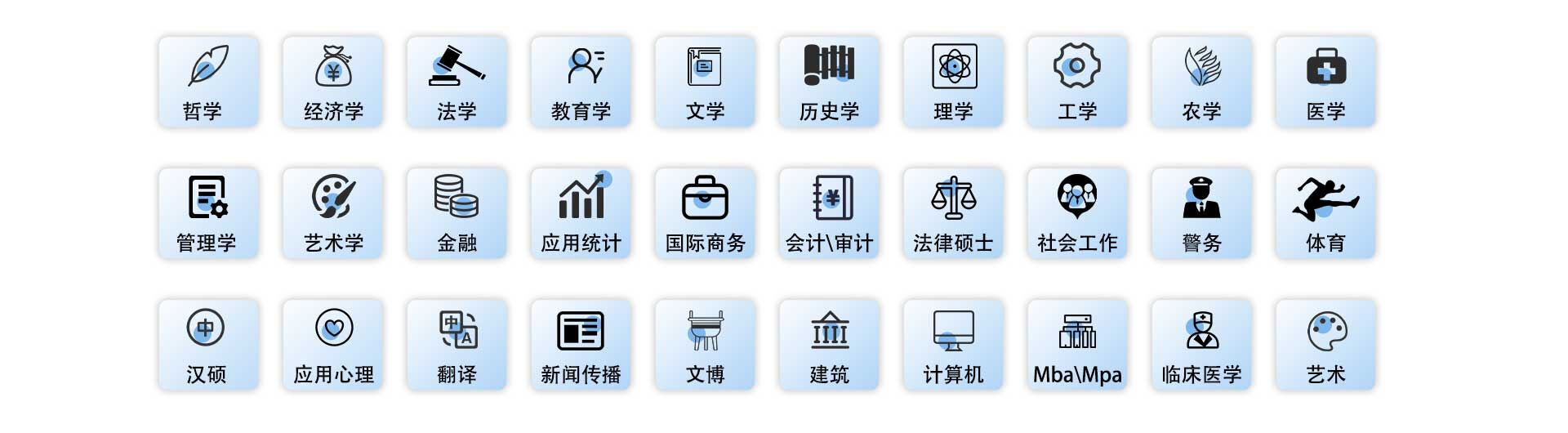The width and height of the screenshot is (1568, 433).
Task: Choose the 金融 tile
Action: pos(457,213)
